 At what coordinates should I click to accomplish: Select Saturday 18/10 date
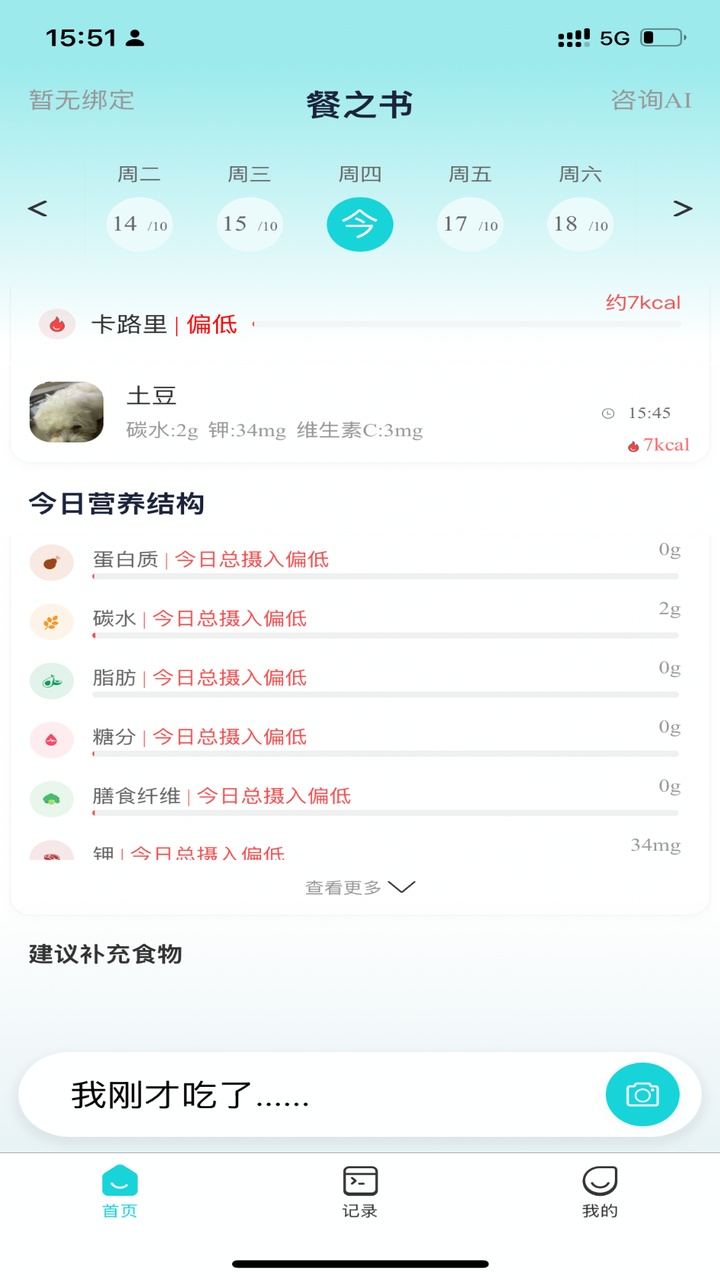tap(580, 224)
